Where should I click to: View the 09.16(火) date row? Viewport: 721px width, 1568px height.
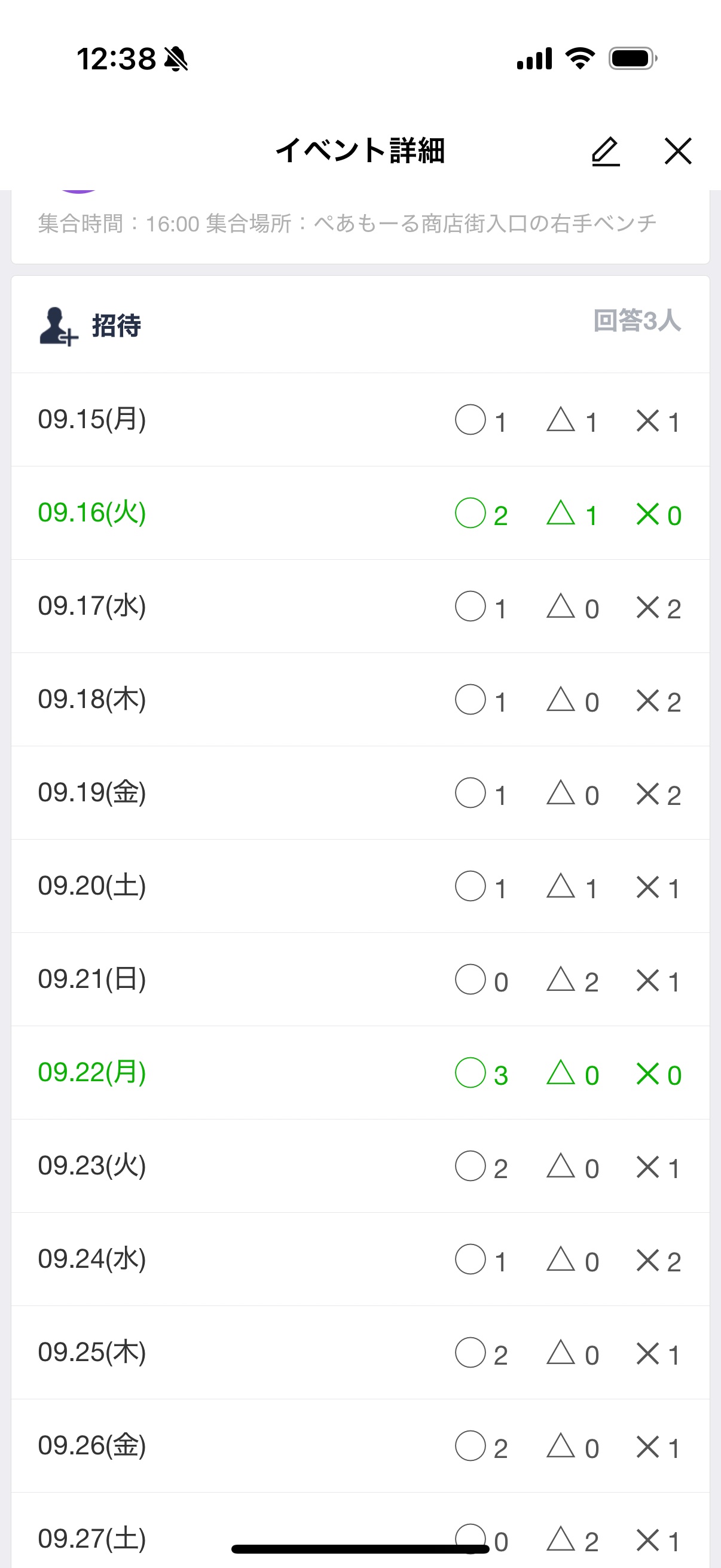click(x=360, y=513)
